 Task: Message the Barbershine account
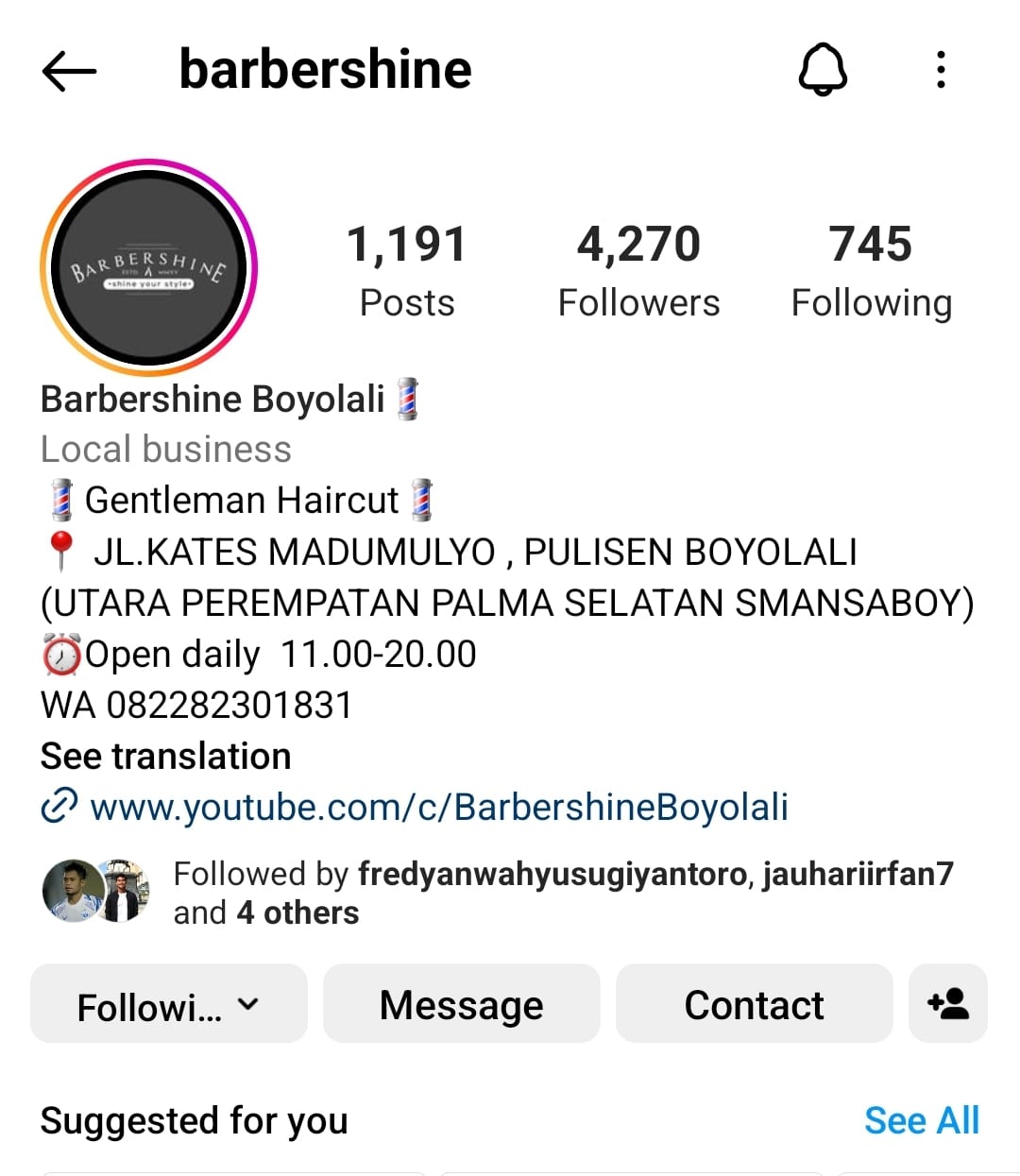click(x=461, y=1004)
